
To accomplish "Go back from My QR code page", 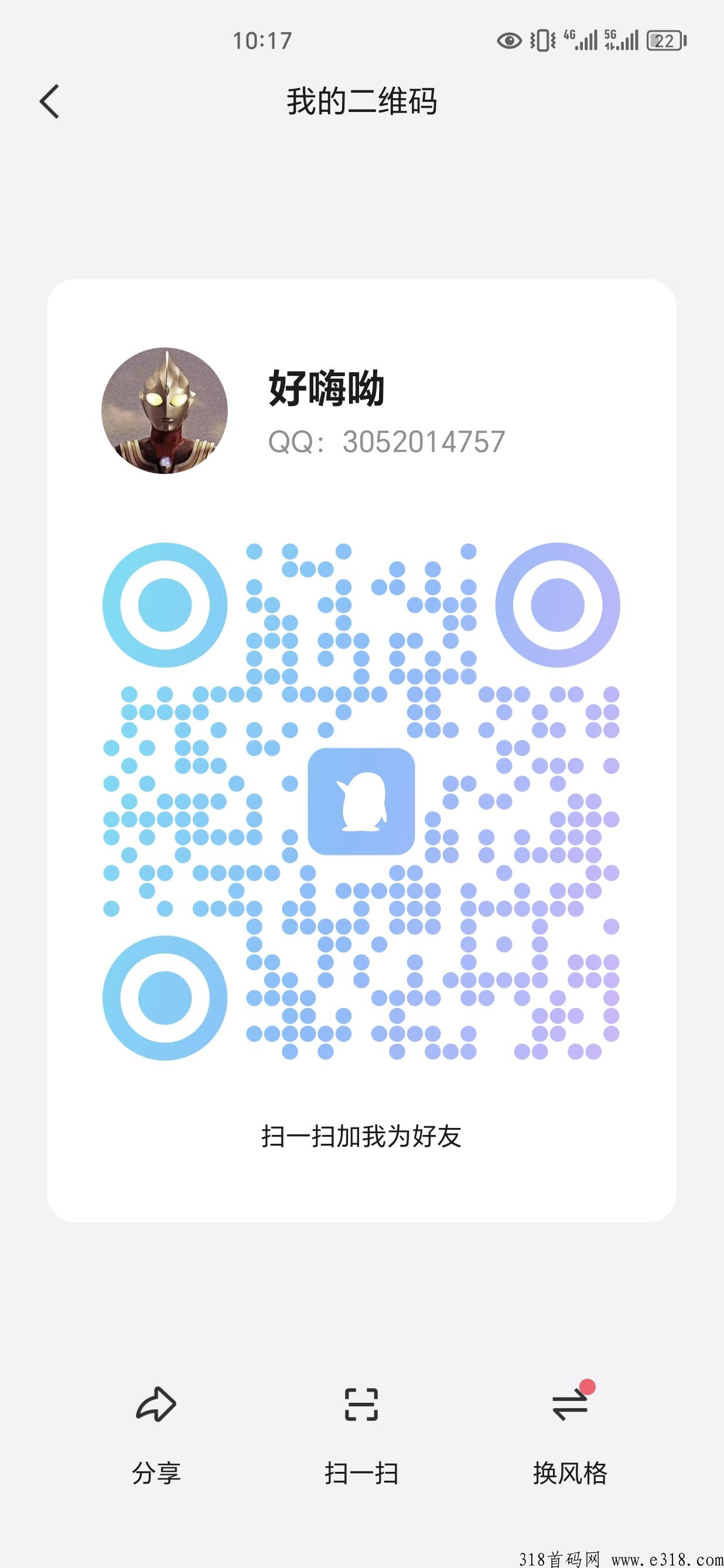I will tap(49, 101).
